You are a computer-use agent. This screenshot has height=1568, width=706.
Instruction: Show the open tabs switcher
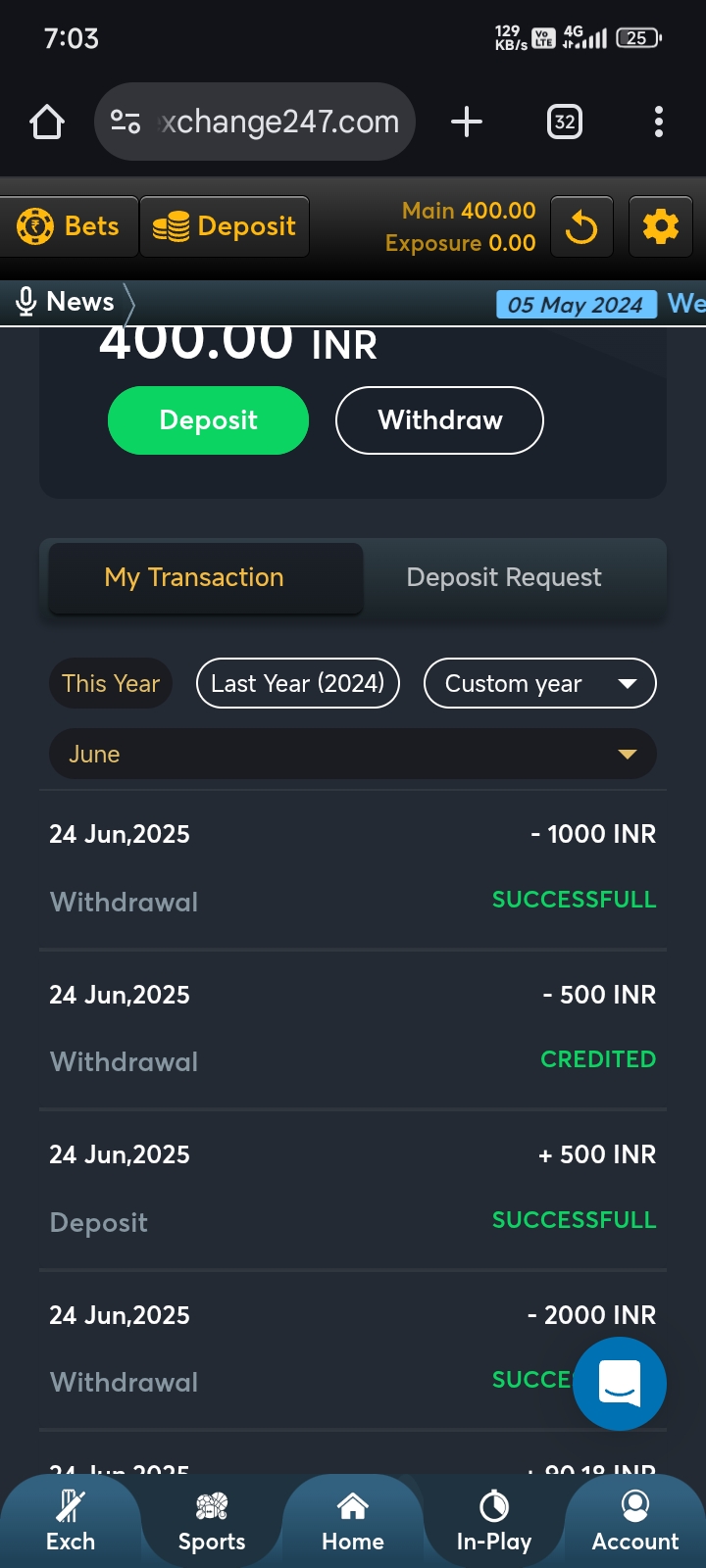click(x=564, y=122)
